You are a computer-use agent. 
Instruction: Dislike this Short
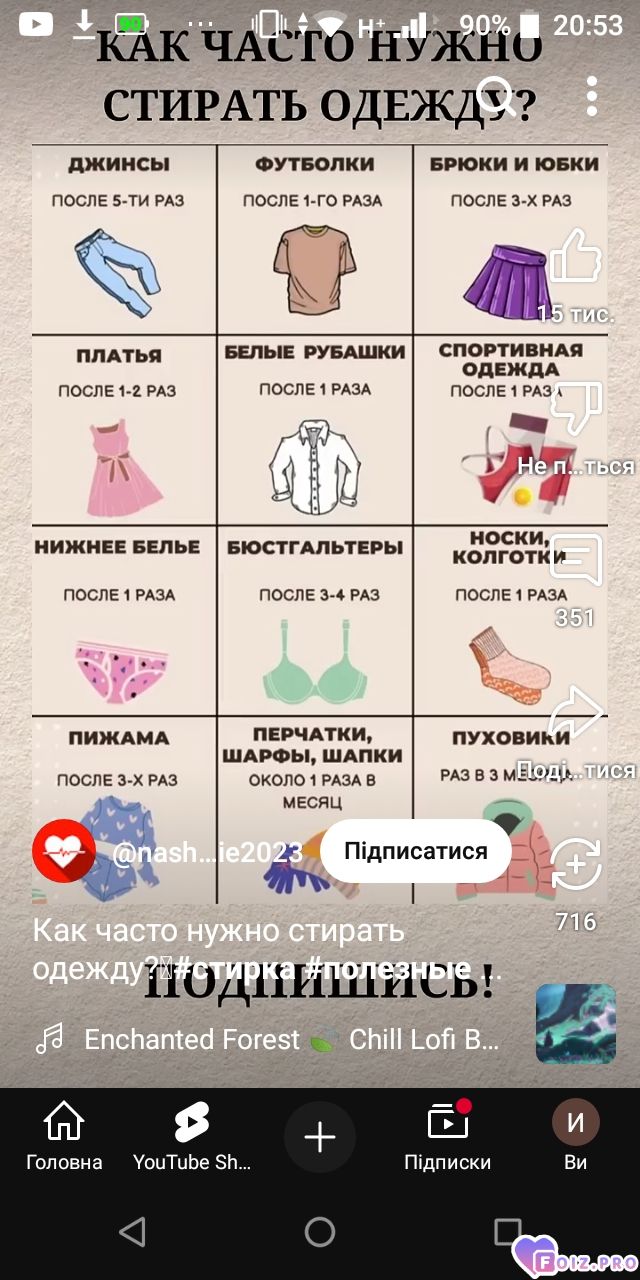576,409
